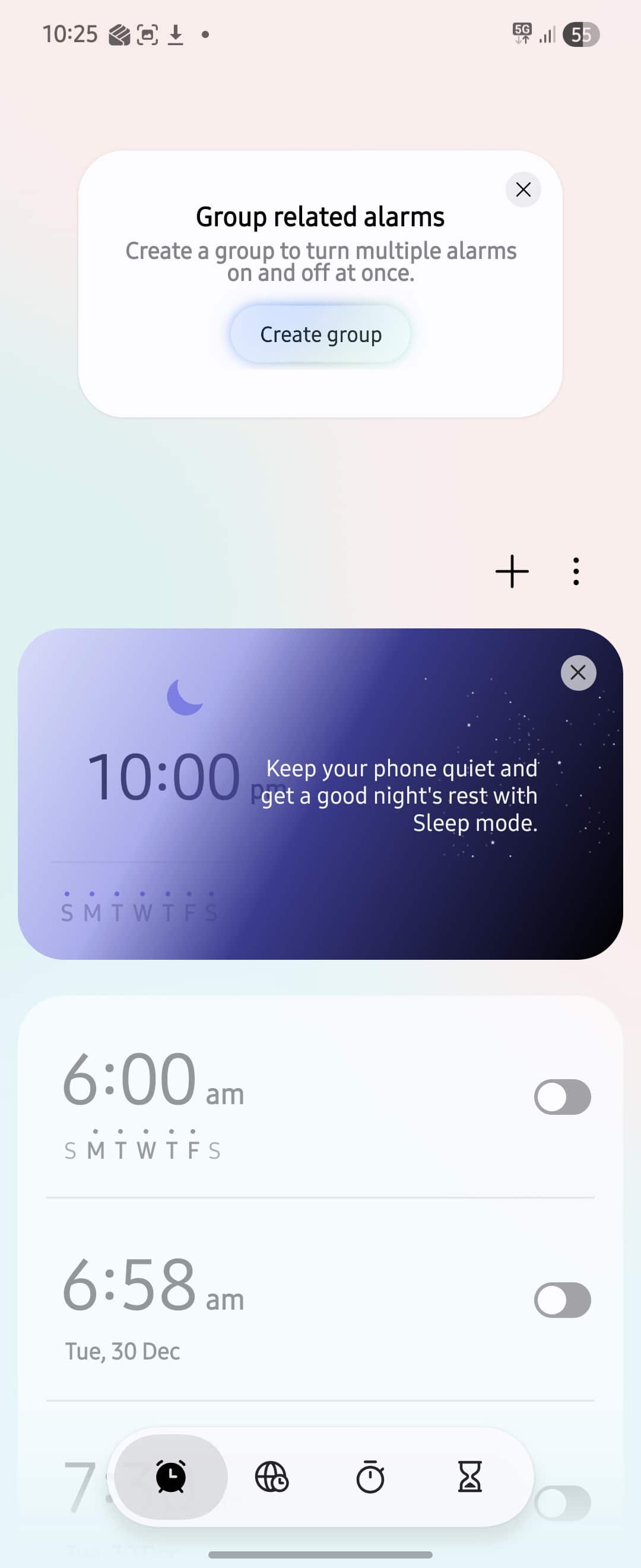Viewport: 641px width, 1568px height.
Task: Enable the 6:58 am alarm switch
Action: point(562,1300)
